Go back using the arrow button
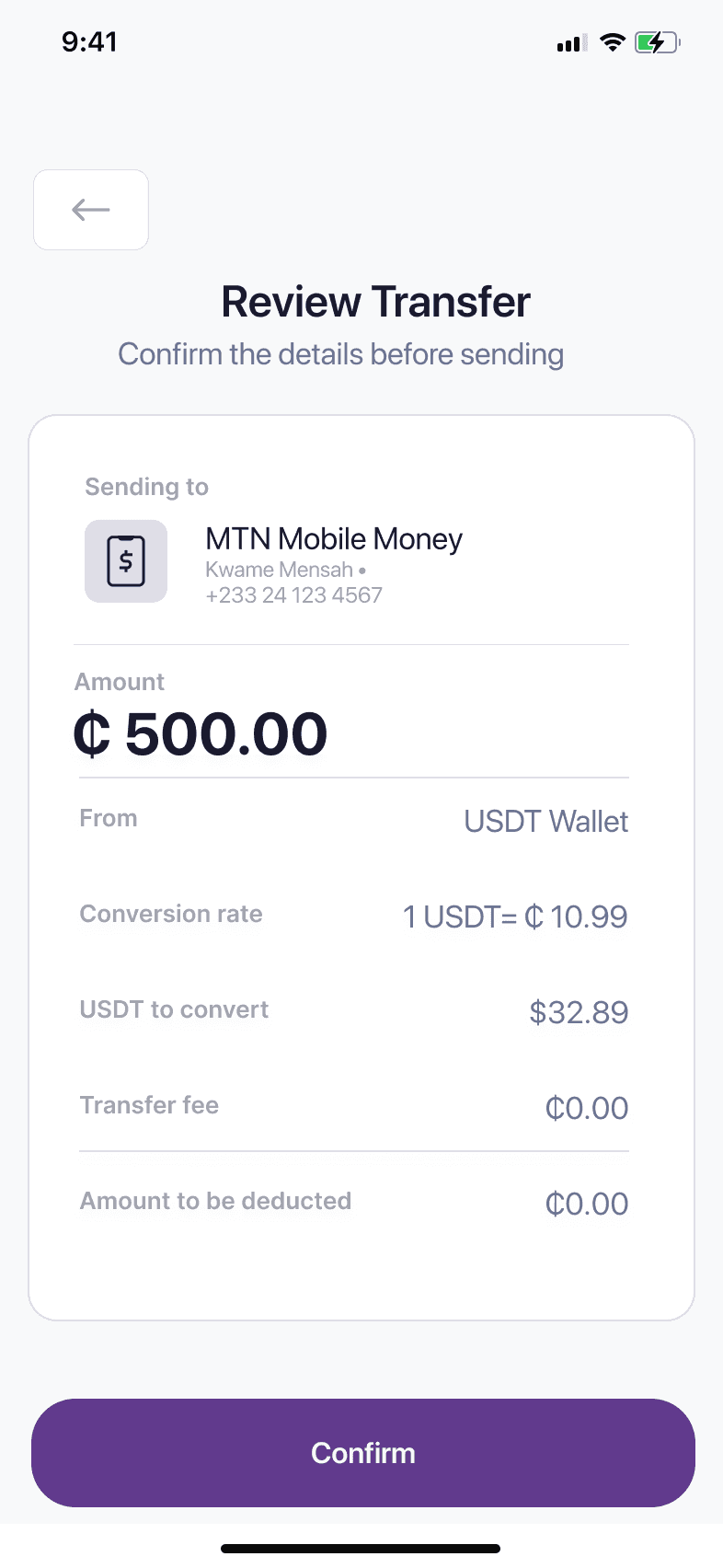Image resolution: width=723 pixels, height=1568 pixels. pyautogui.click(x=91, y=210)
